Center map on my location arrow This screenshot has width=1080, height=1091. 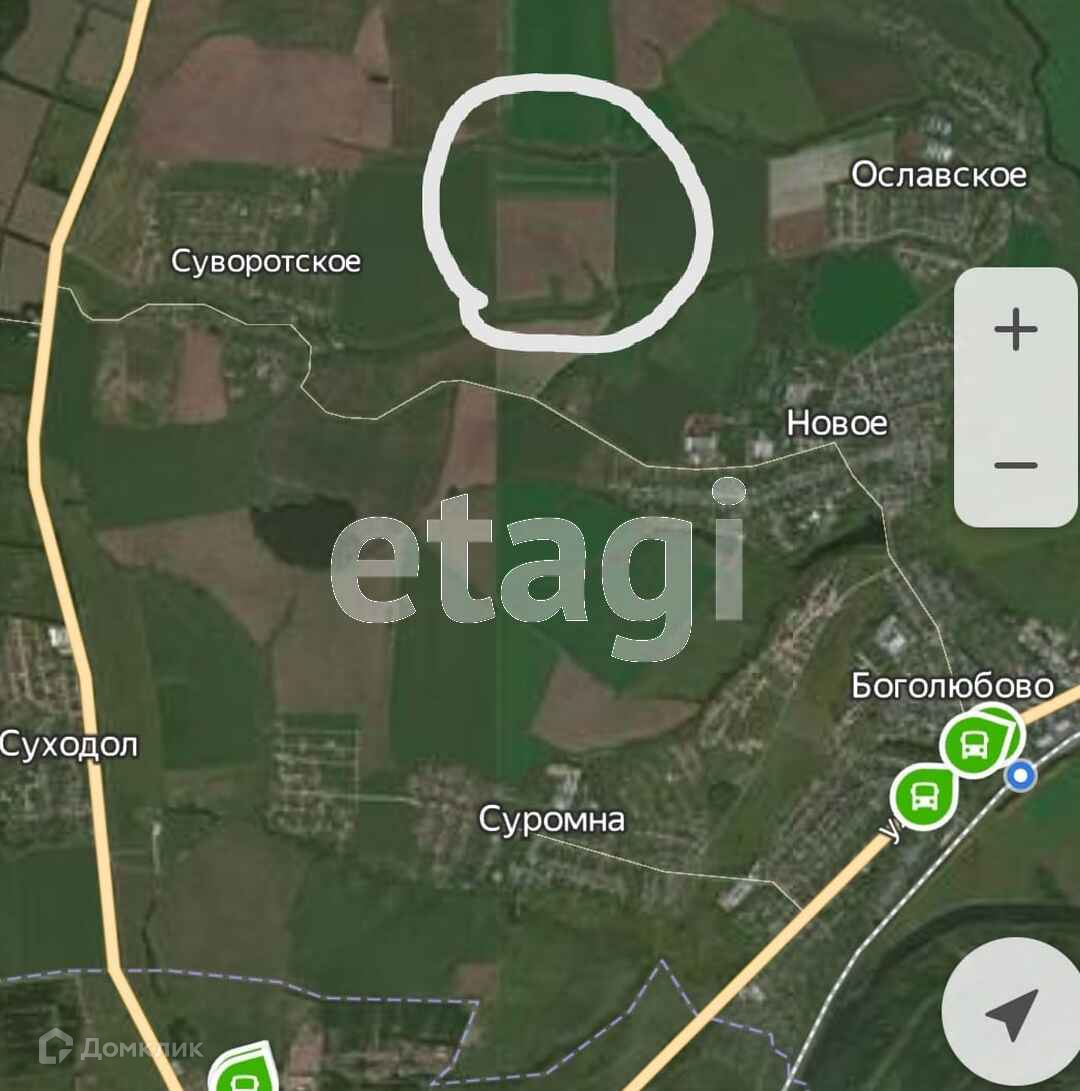point(1012,1016)
